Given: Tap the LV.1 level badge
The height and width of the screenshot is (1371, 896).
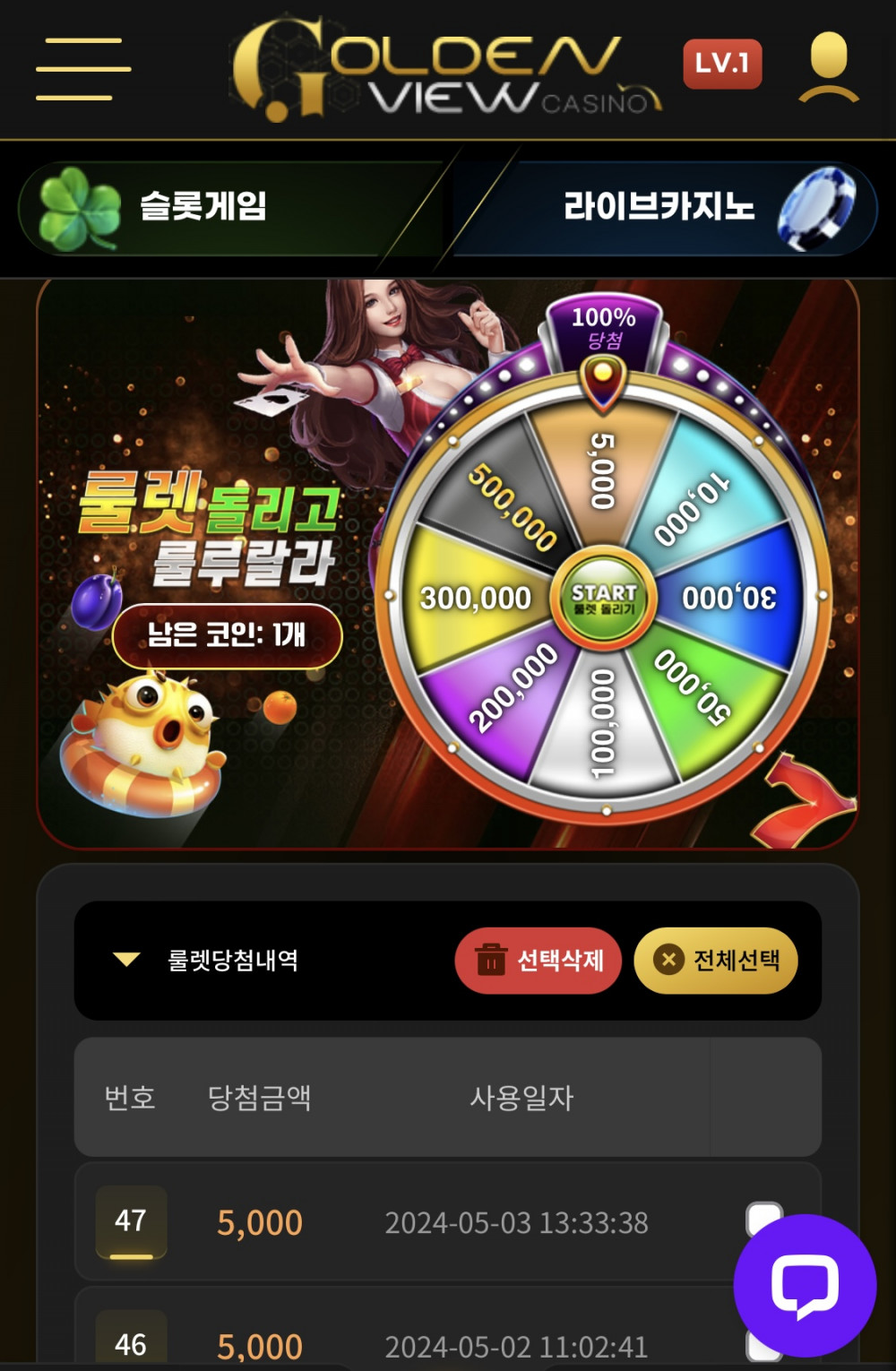Looking at the screenshot, I should click(722, 64).
